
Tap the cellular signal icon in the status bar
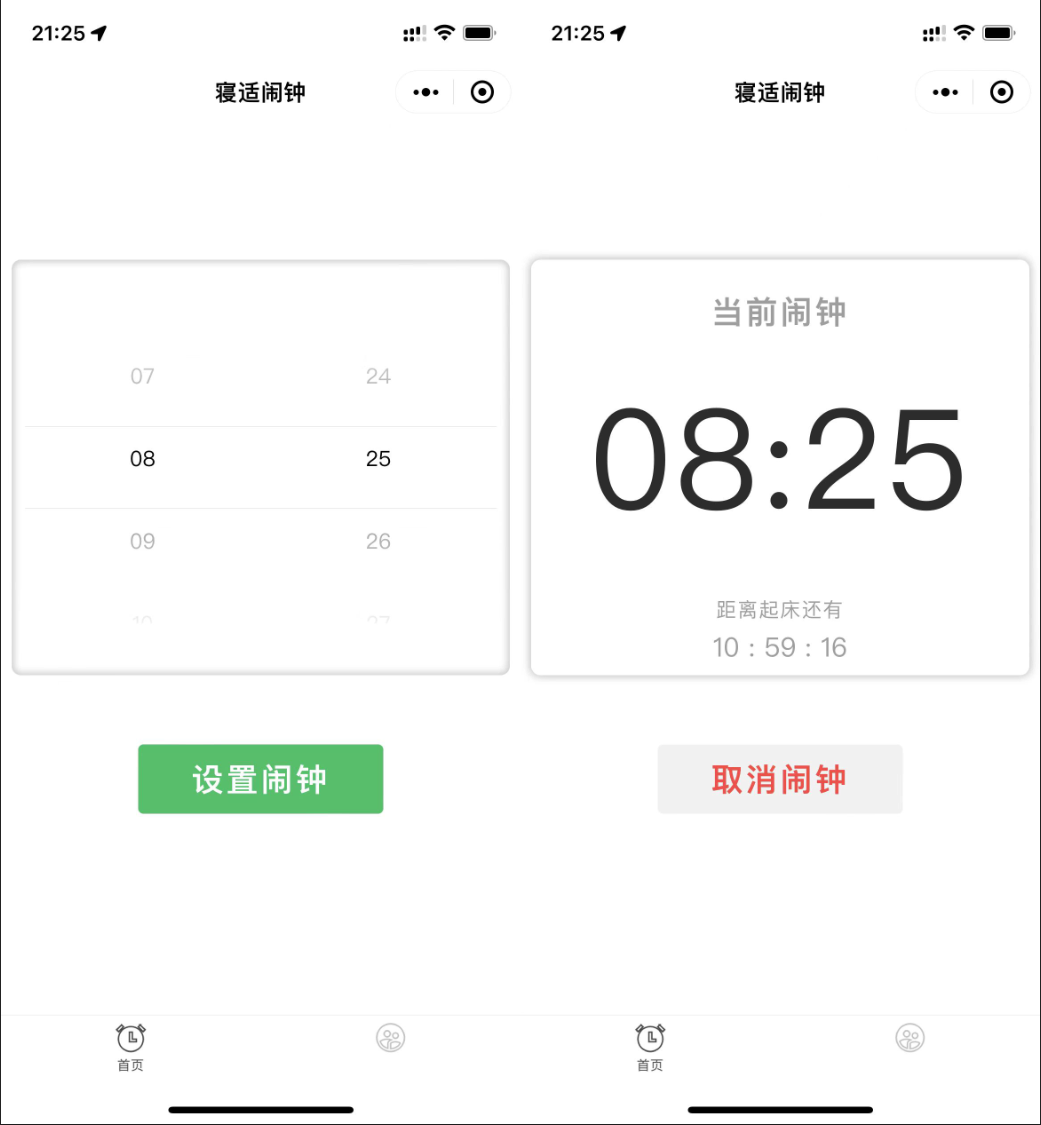414,33
